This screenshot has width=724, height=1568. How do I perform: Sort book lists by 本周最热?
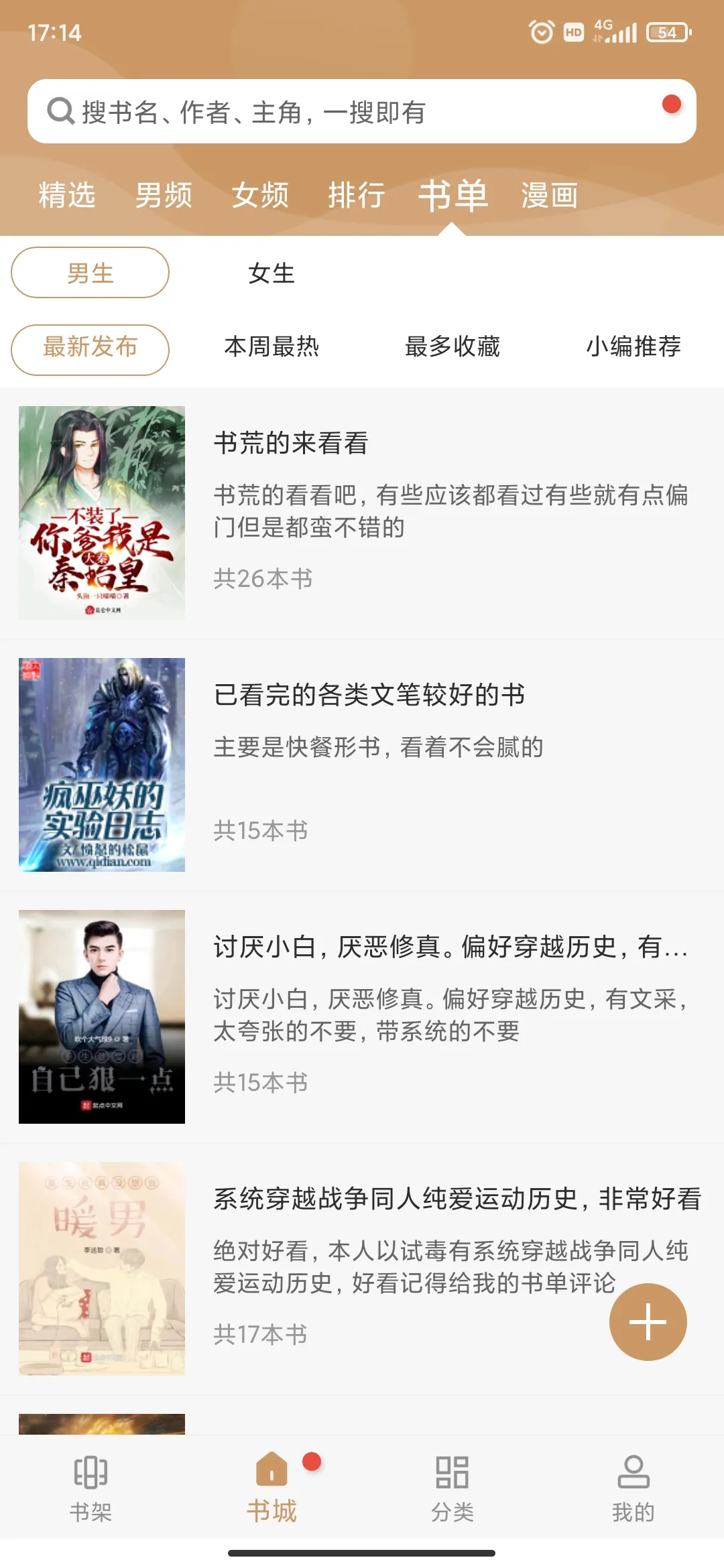271,347
